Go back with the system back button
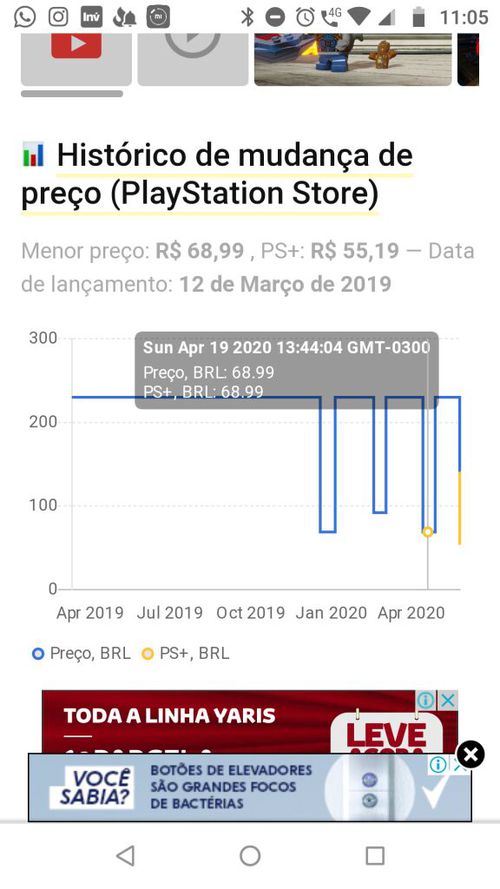 point(125,856)
